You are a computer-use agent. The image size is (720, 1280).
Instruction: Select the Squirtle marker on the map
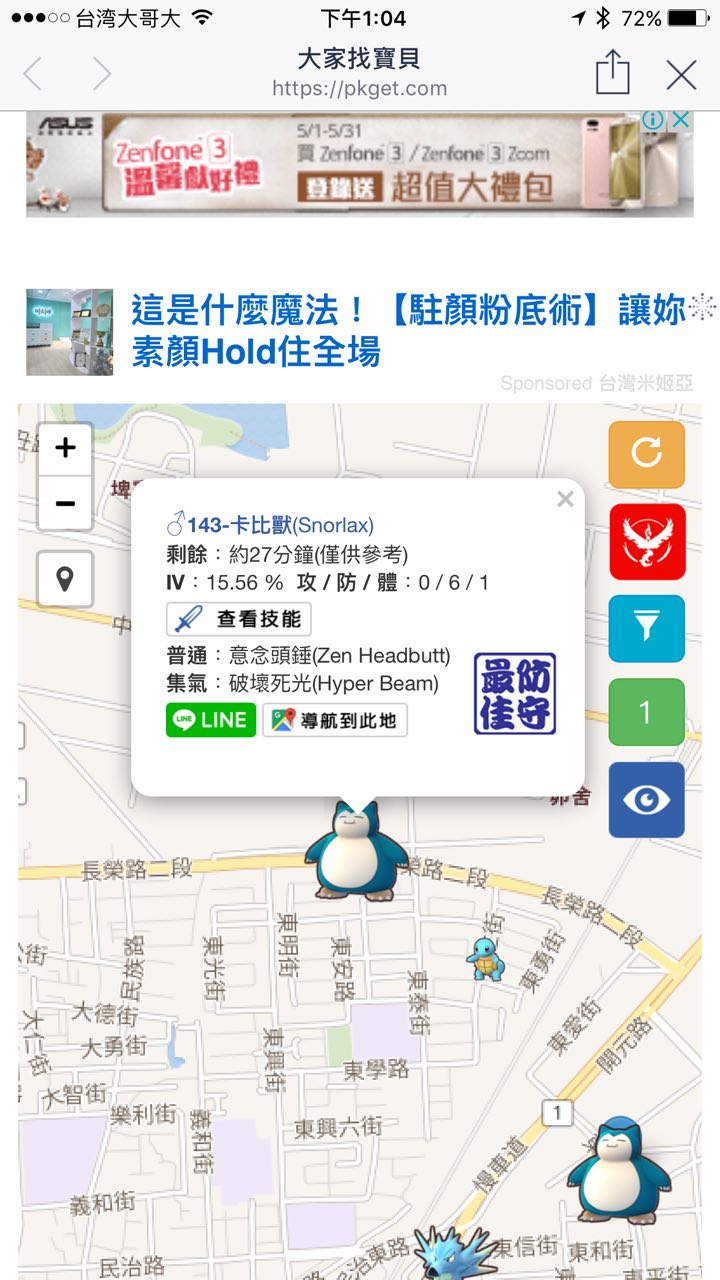coord(484,959)
